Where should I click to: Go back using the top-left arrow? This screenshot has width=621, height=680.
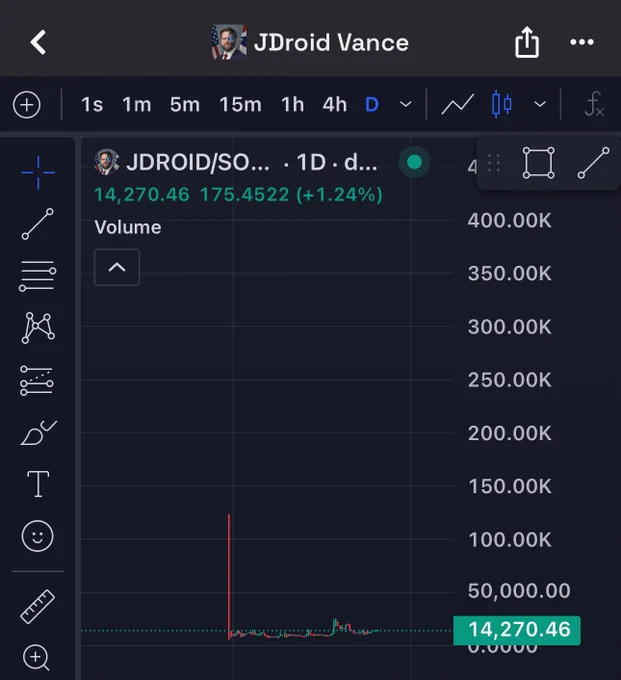point(38,42)
